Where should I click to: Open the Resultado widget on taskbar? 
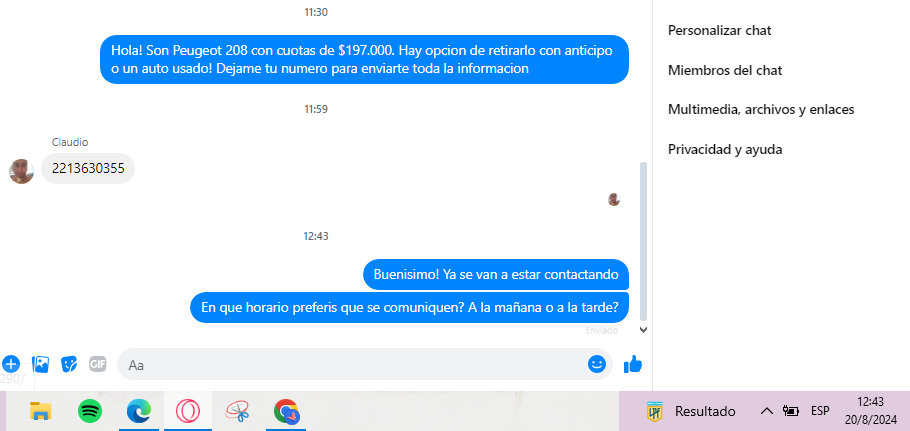[692, 411]
